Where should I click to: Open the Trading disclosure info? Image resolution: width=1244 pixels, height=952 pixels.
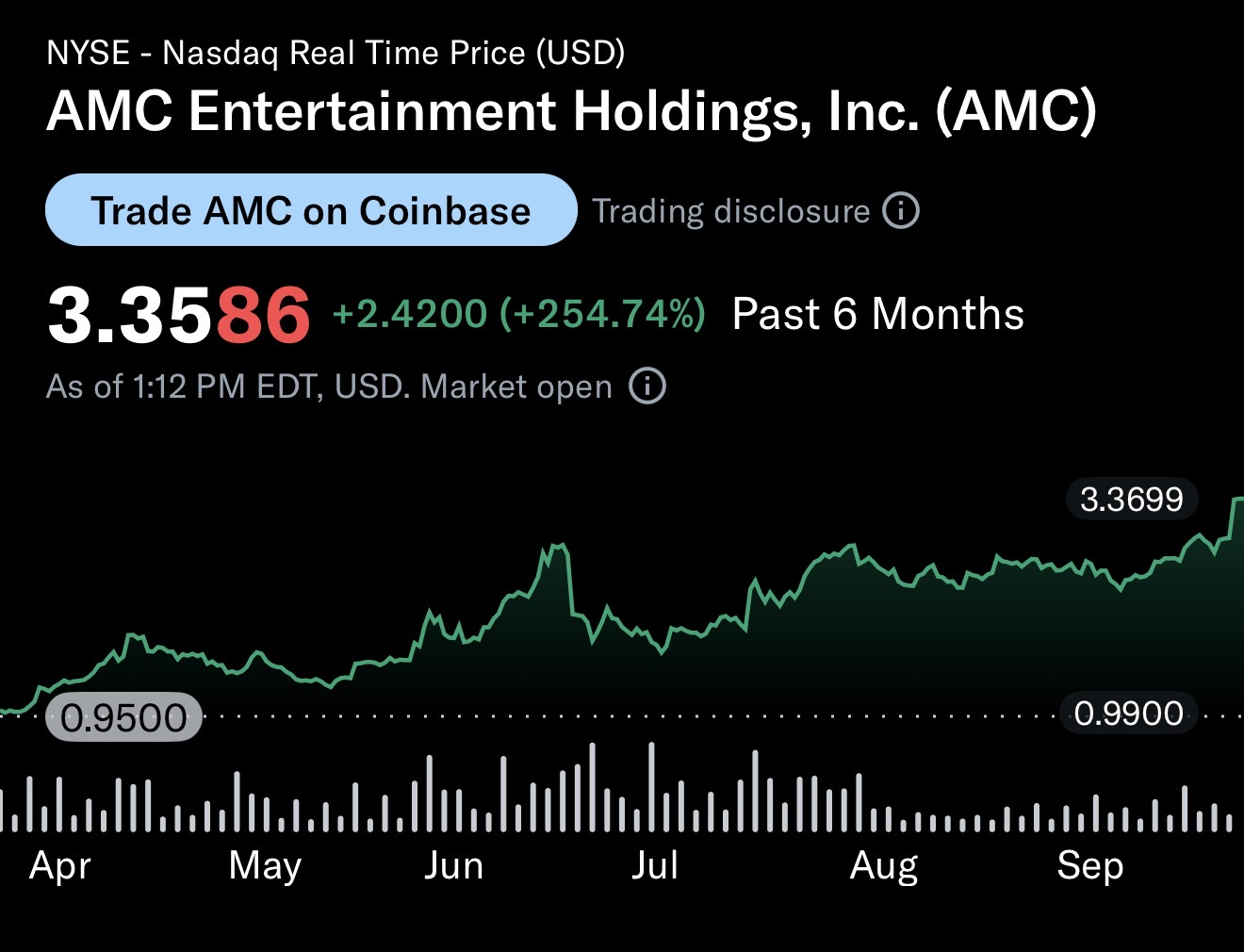point(755,211)
